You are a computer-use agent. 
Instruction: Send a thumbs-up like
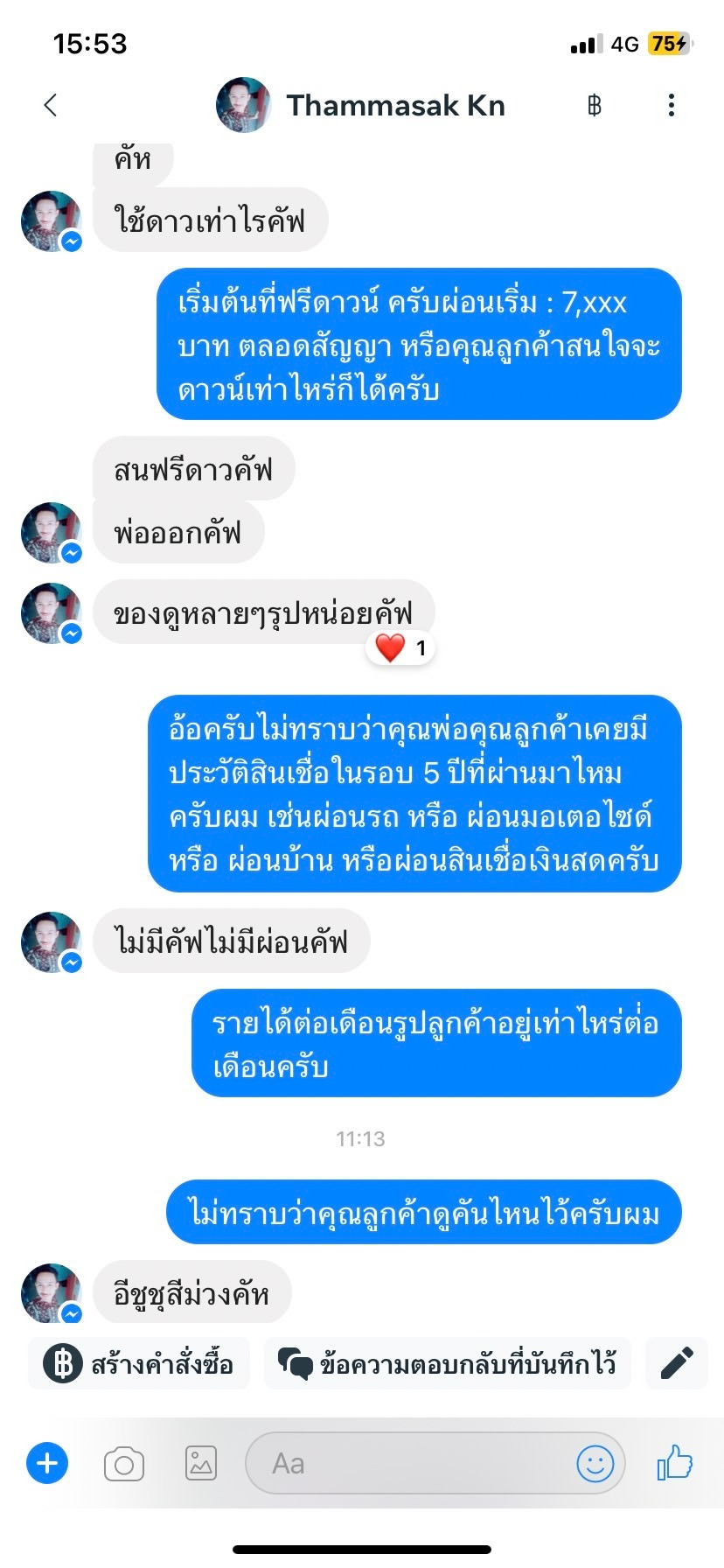click(674, 1463)
